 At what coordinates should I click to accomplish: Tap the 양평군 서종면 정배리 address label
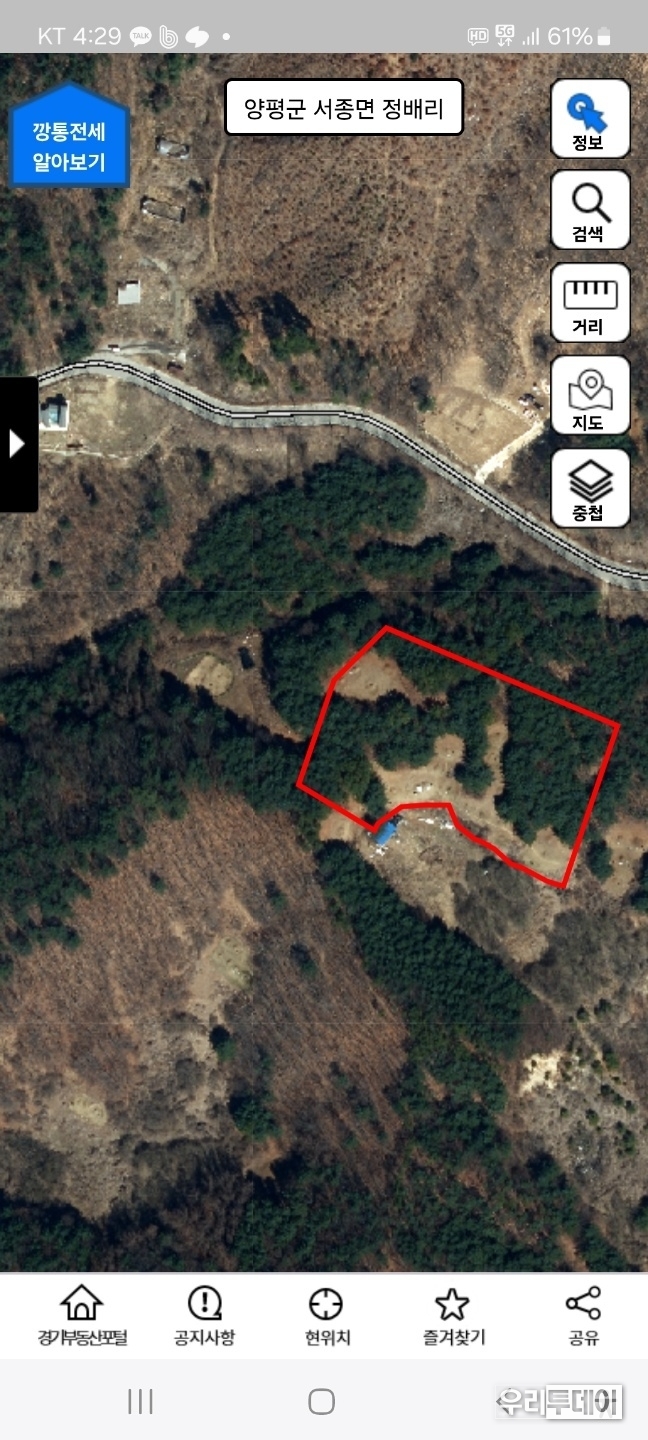(x=343, y=107)
